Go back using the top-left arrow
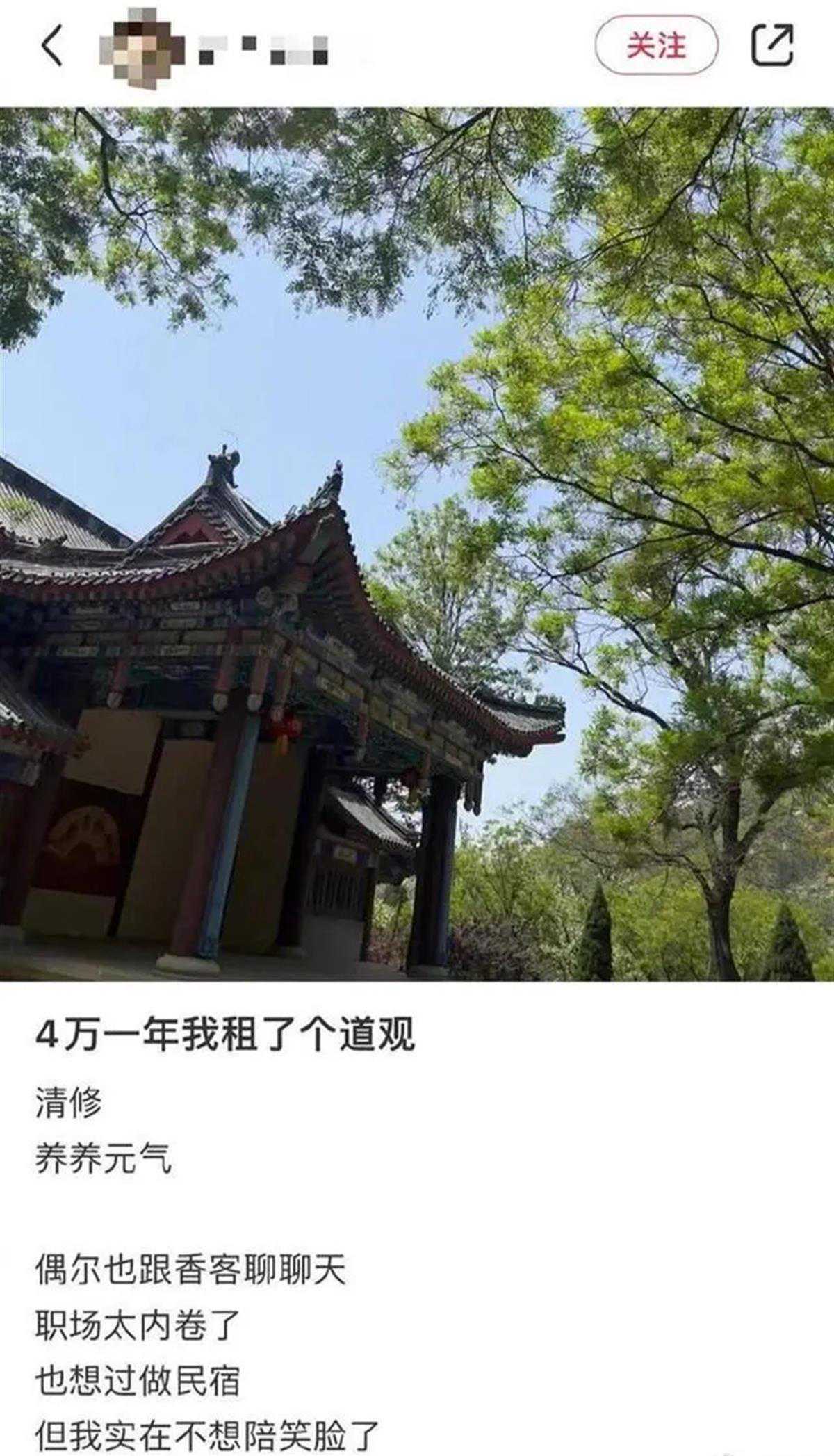Screen dimensions: 834x1456 [52, 46]
